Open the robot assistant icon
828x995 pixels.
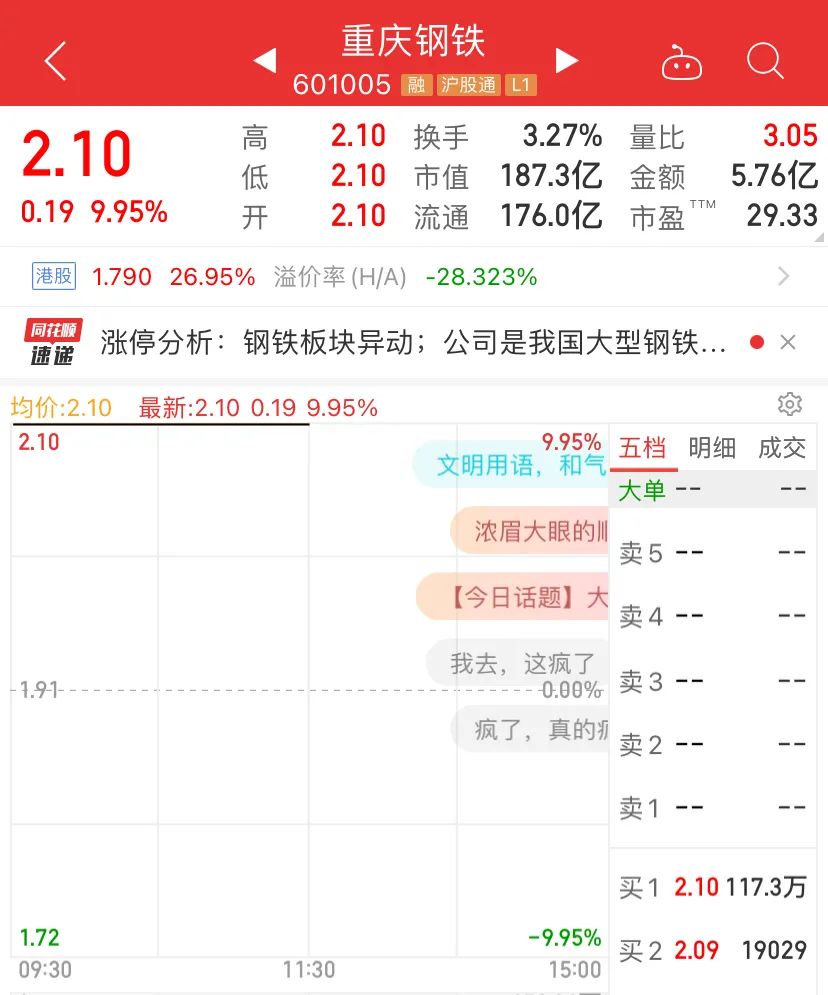click(x=682, y=63)
